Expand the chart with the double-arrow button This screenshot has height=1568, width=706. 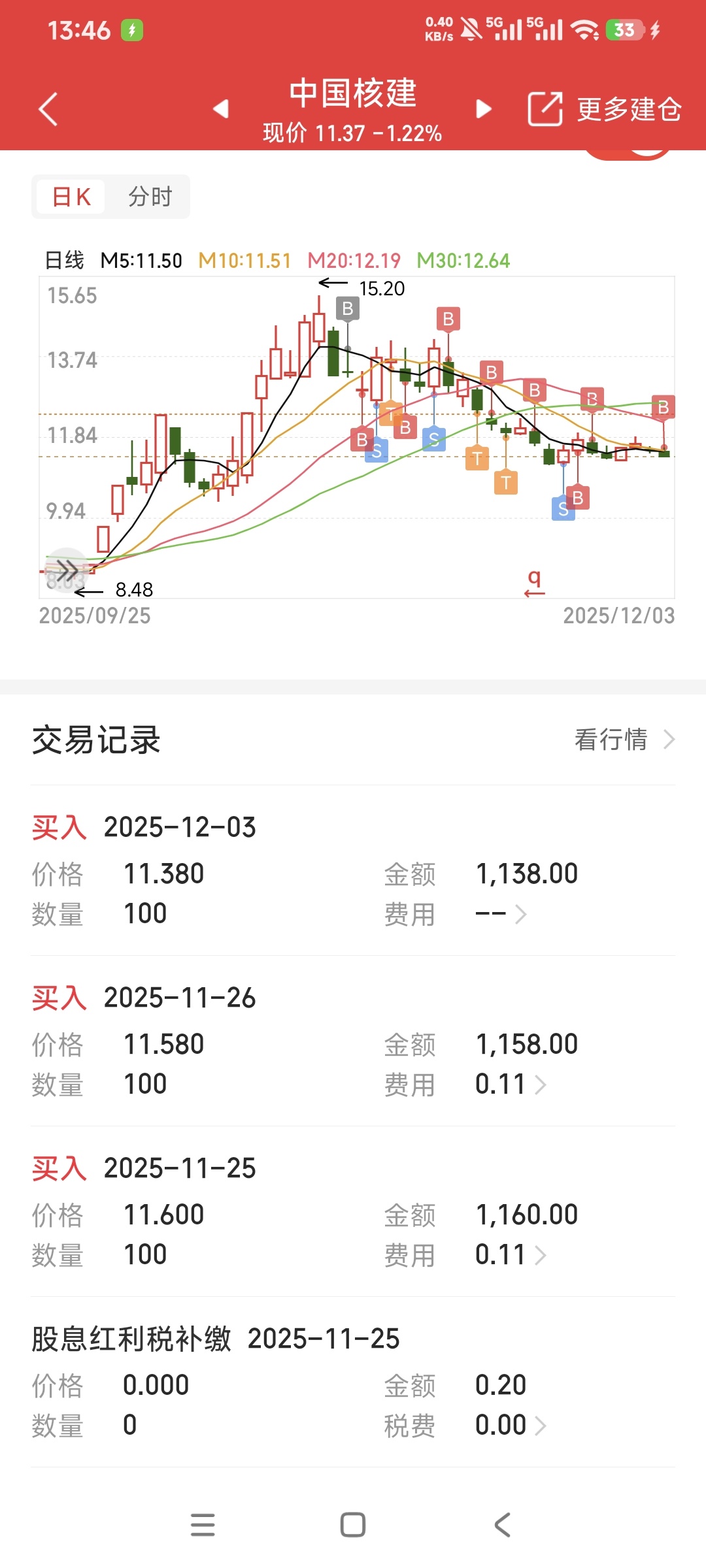tap(67, 570)
